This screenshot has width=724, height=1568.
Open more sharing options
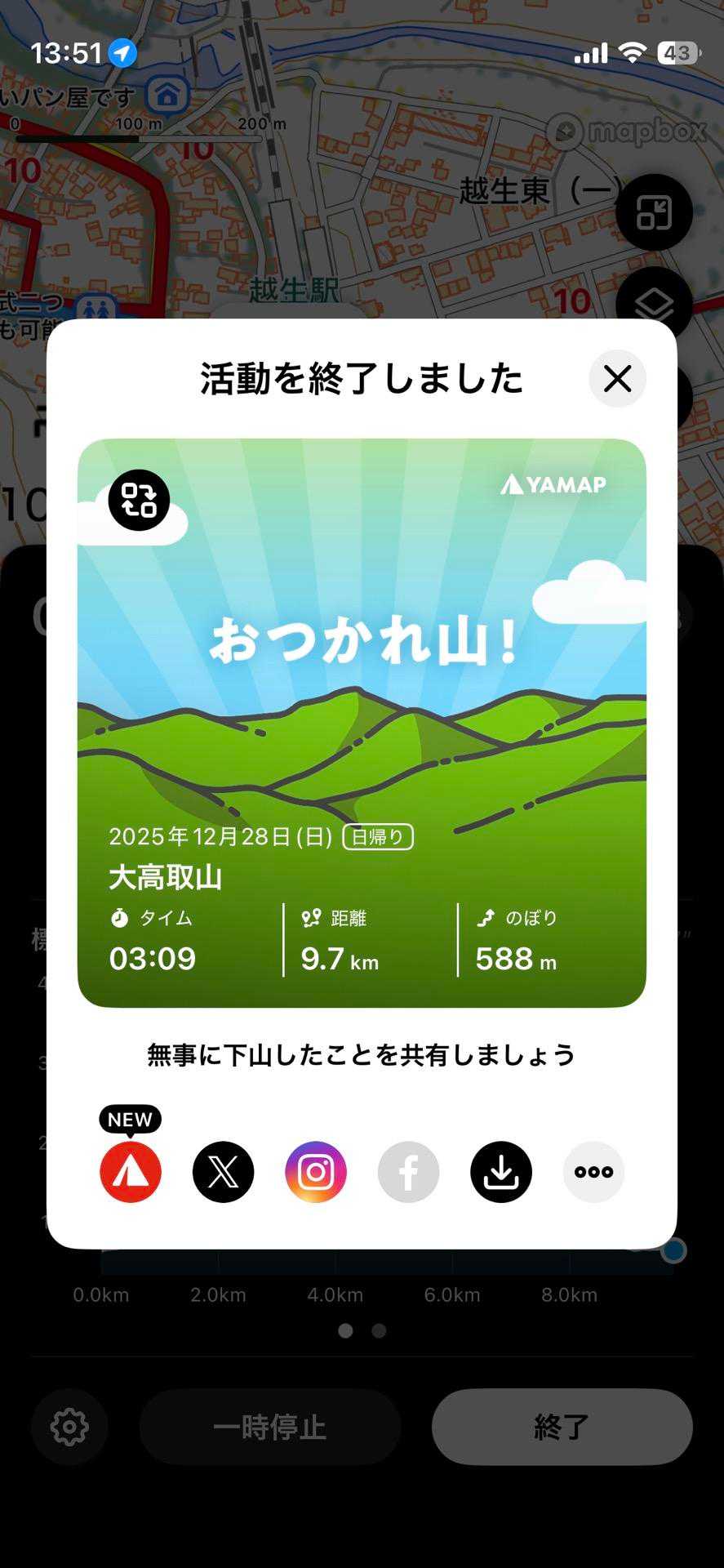click(593, 1172)
